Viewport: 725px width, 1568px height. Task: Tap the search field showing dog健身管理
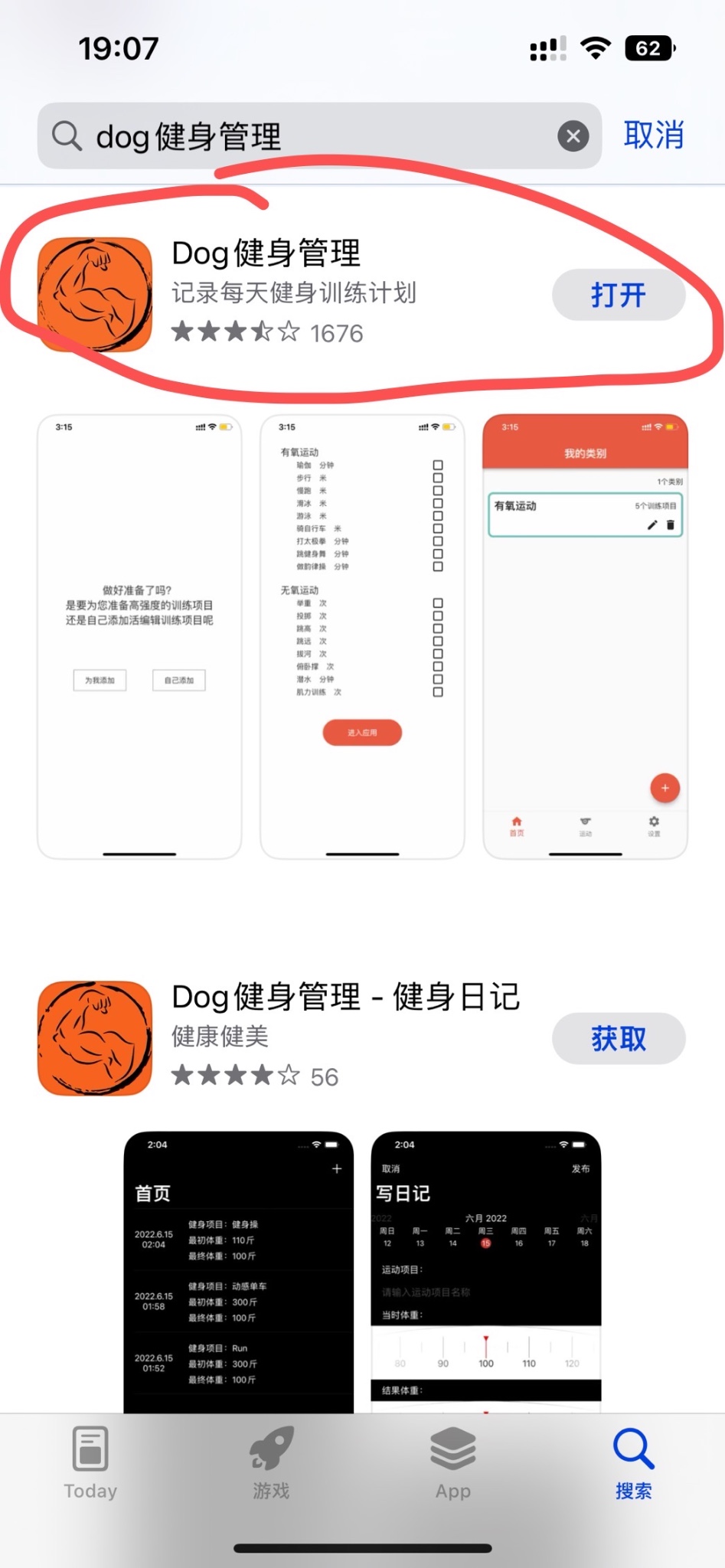point(306,136)
